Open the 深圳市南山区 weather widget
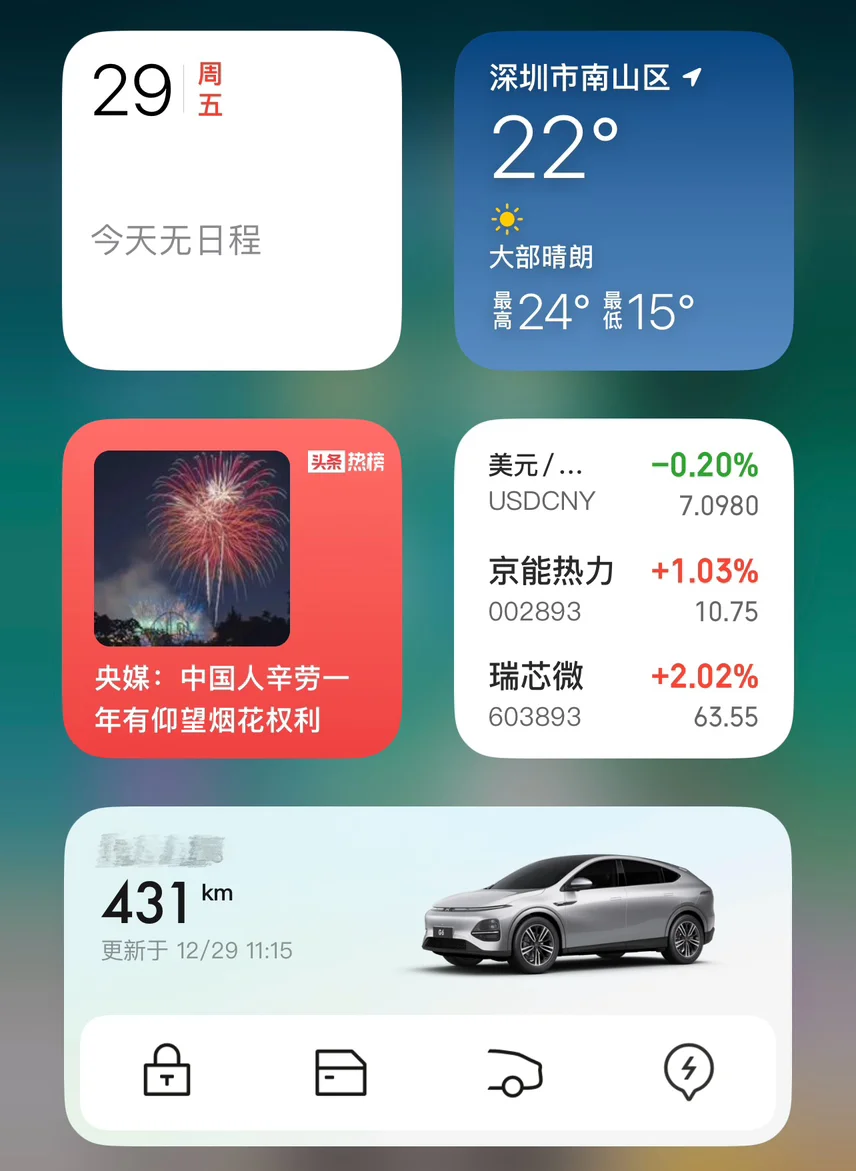The width and height of the screenshot is (856, 1171). coord(624,200)
